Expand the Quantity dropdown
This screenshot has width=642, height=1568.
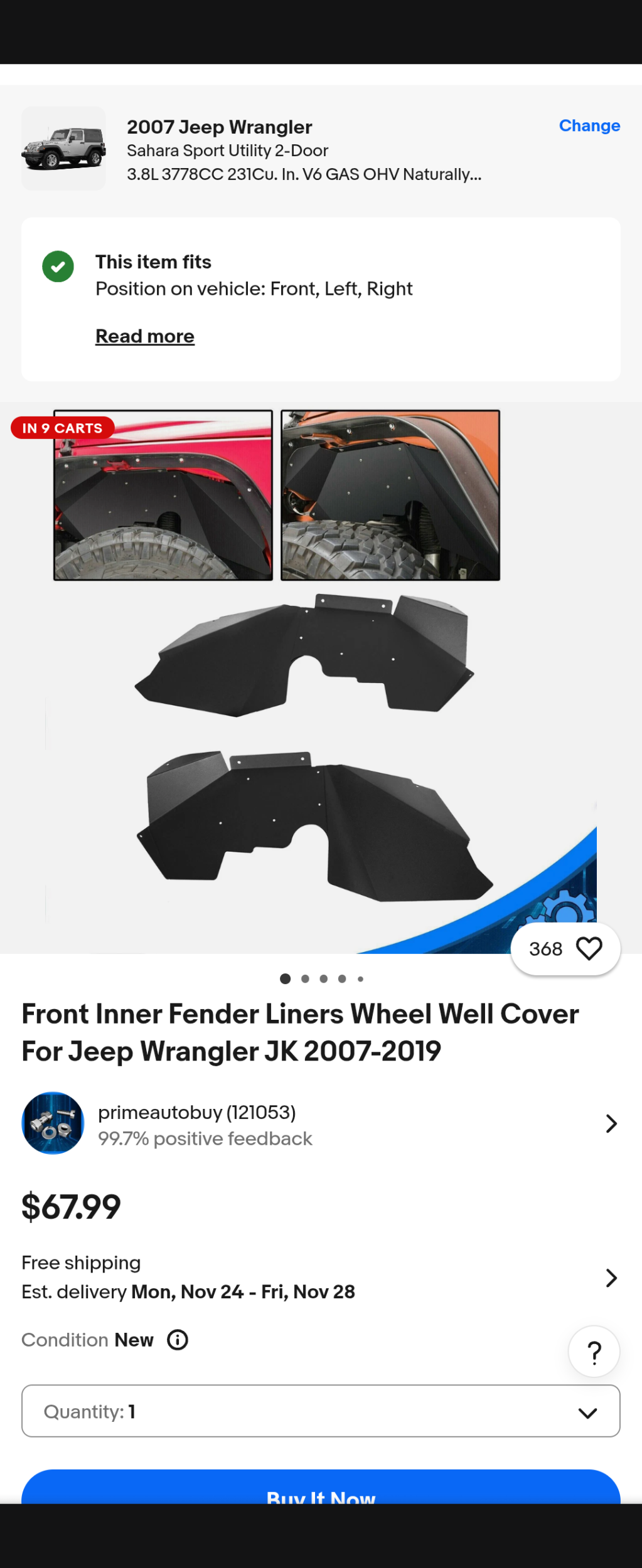coord(321,1411)
